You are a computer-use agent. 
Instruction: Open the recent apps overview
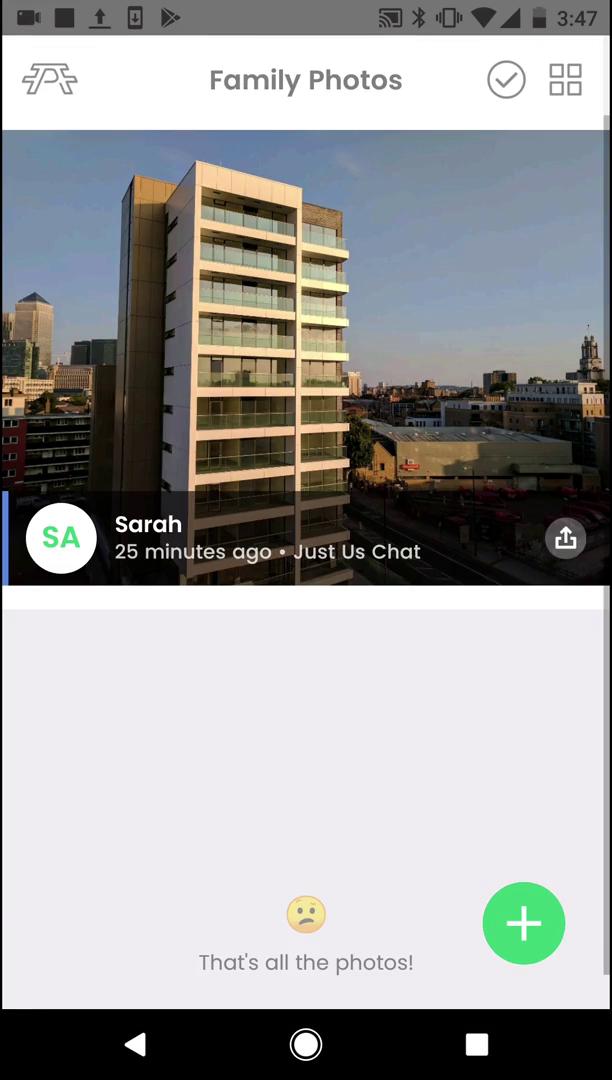[476, 1044]
